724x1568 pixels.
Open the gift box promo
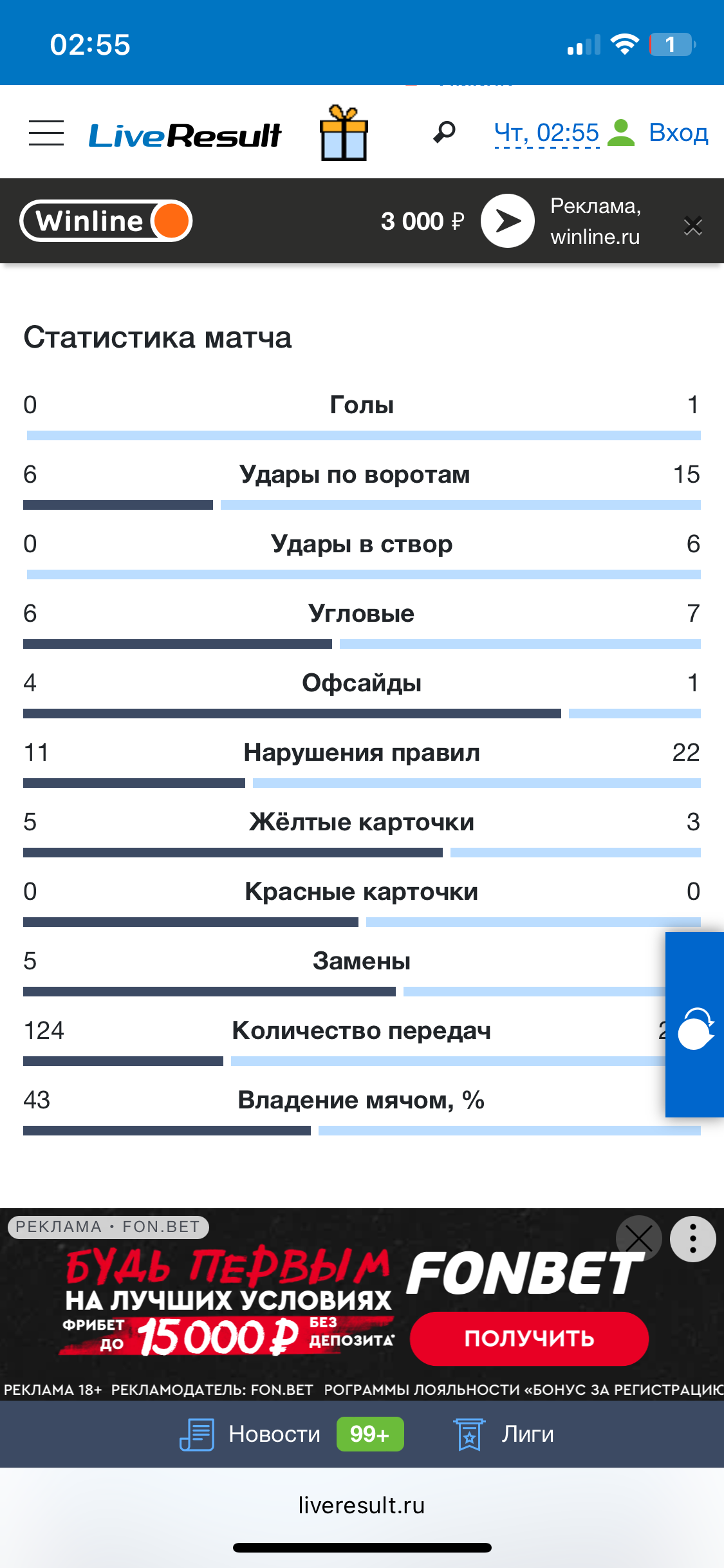click(x=344, y=133)
